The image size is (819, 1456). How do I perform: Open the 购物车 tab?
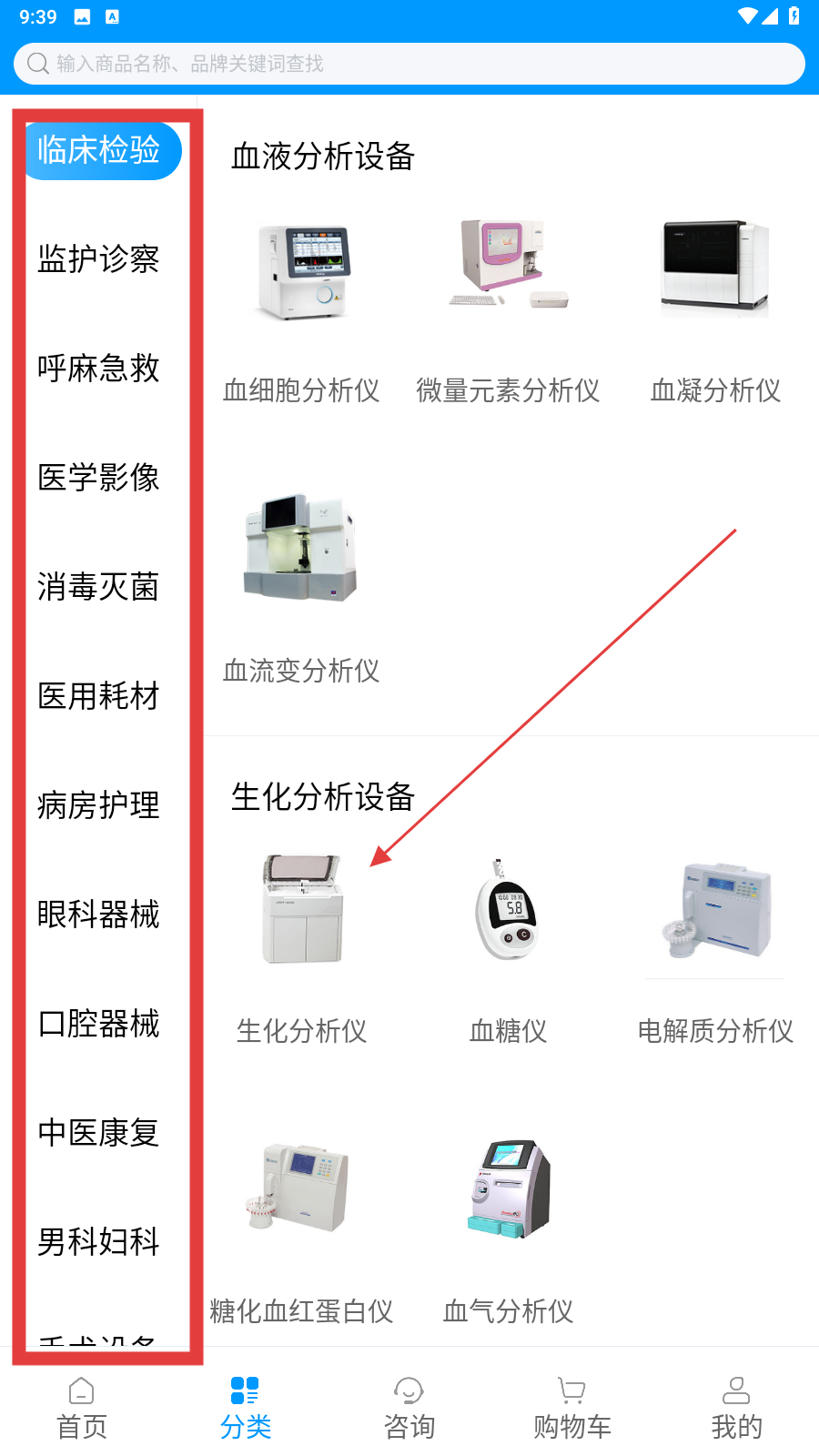[572, 1408]
